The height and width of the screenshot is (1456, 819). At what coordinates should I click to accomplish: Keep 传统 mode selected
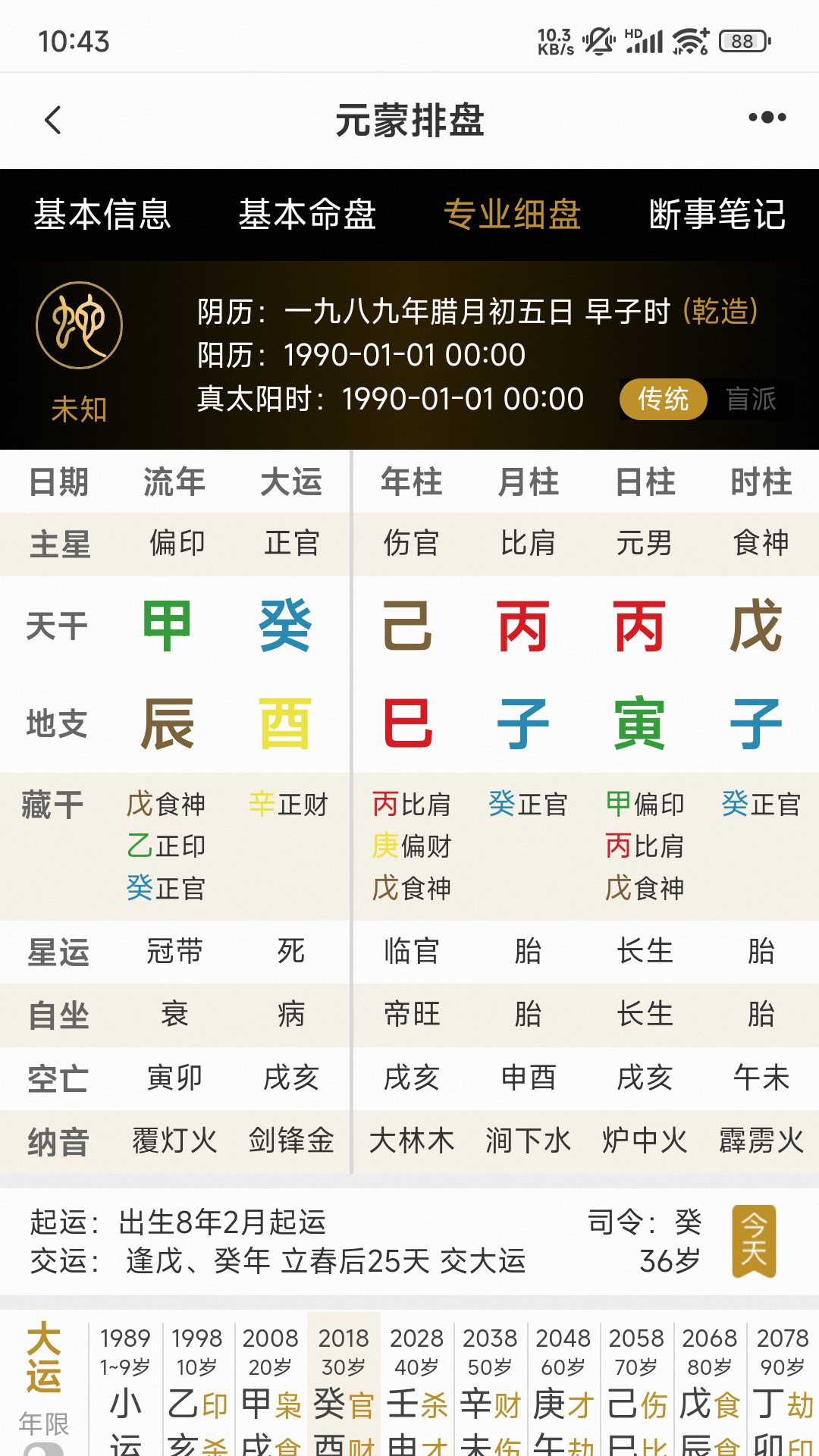click(664, 397)
